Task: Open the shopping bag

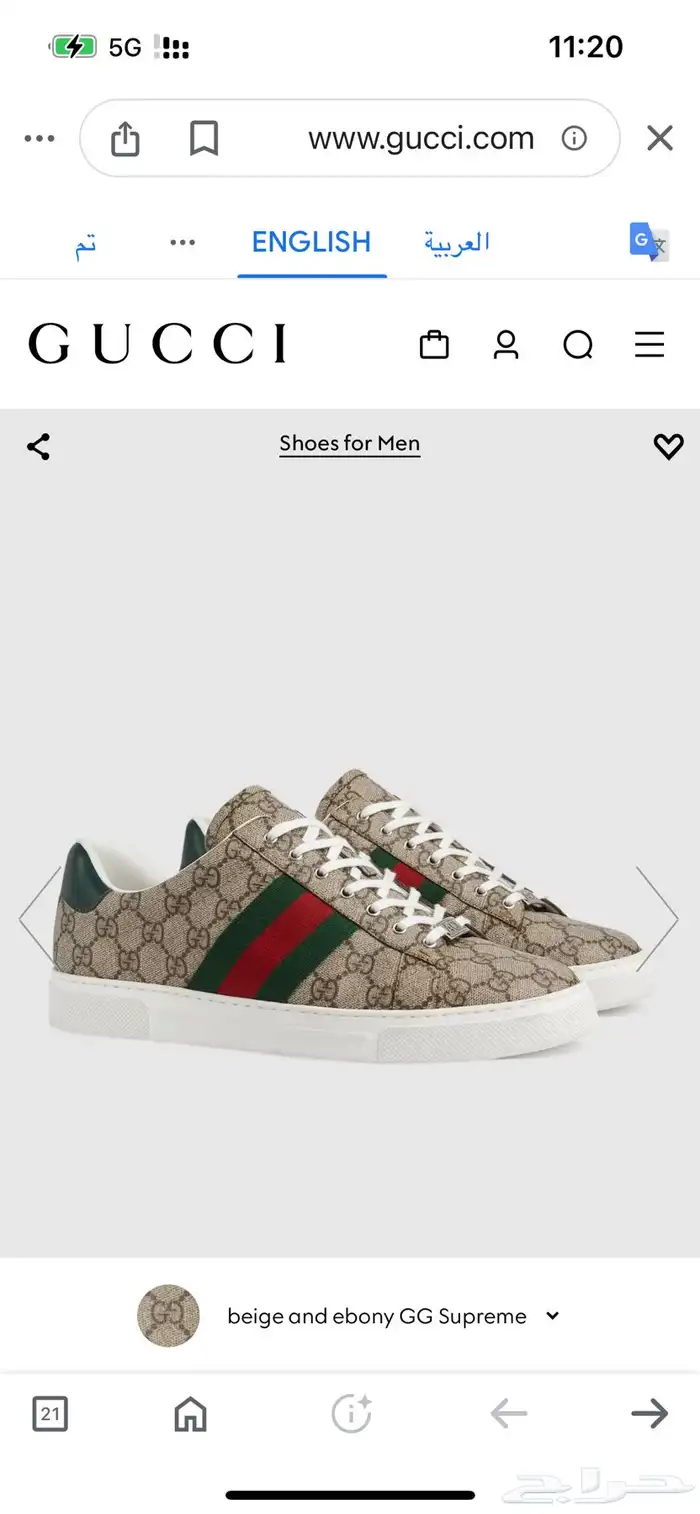Action: (x=434, y=345)
